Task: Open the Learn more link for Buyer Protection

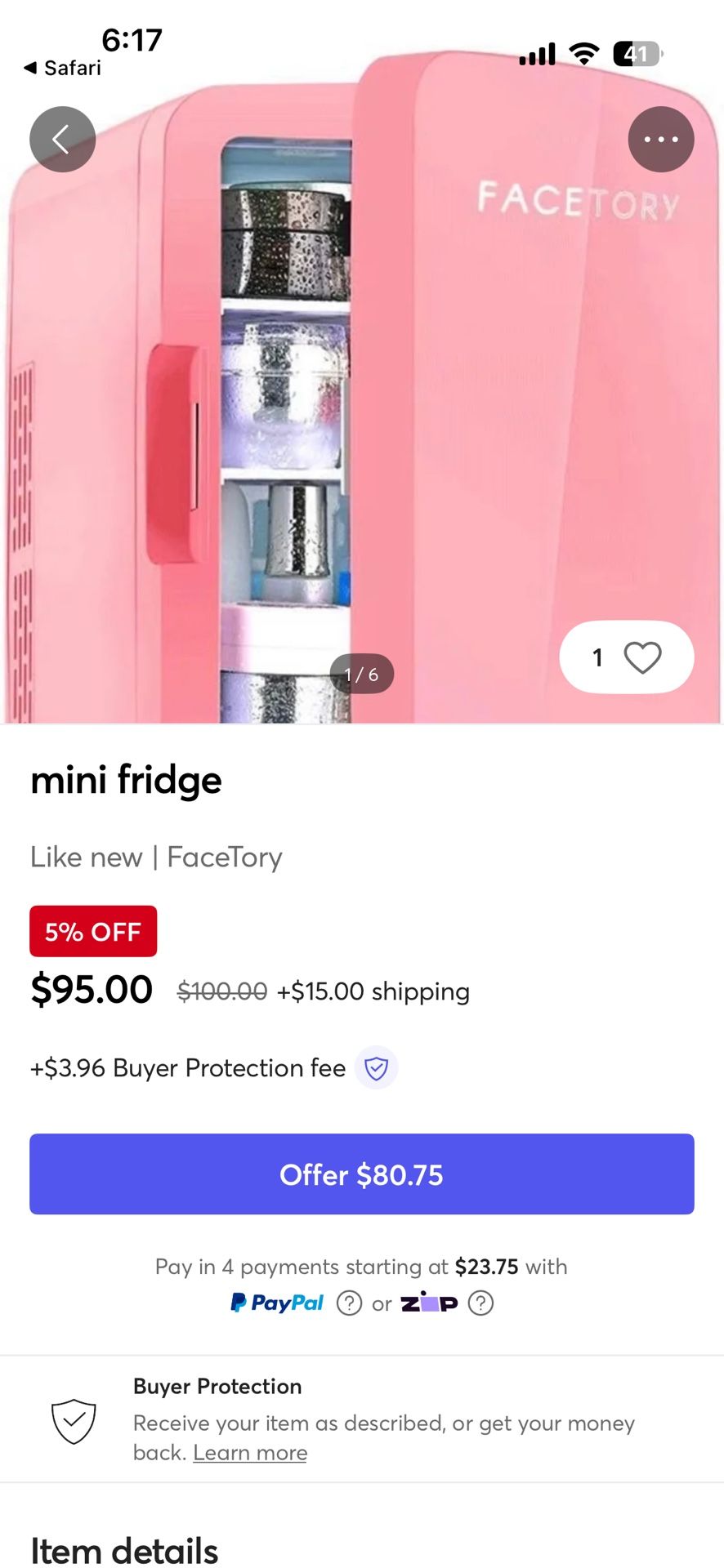Action: pyautogui.click(x=250, y=1453)
